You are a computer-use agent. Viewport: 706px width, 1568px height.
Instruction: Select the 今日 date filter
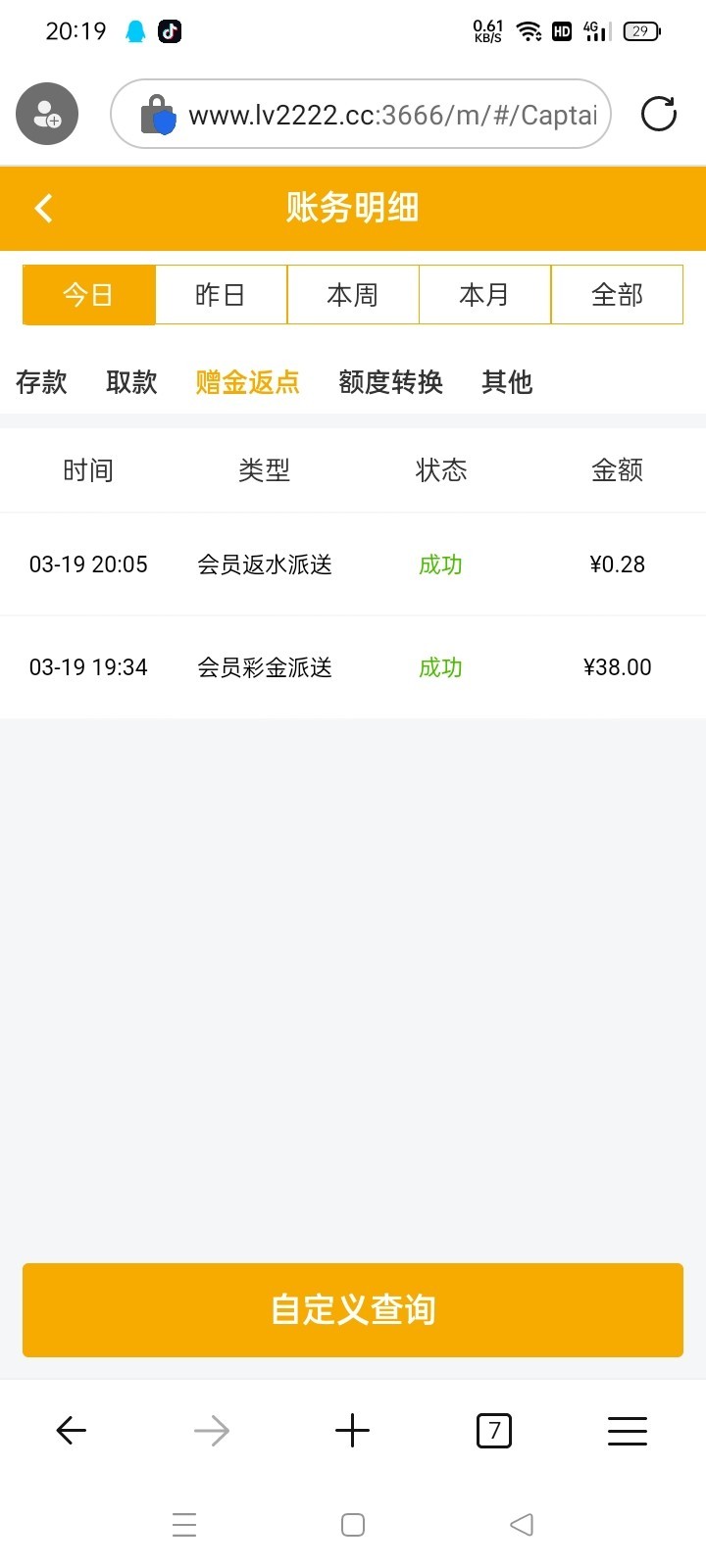click(x=88, y=294)
